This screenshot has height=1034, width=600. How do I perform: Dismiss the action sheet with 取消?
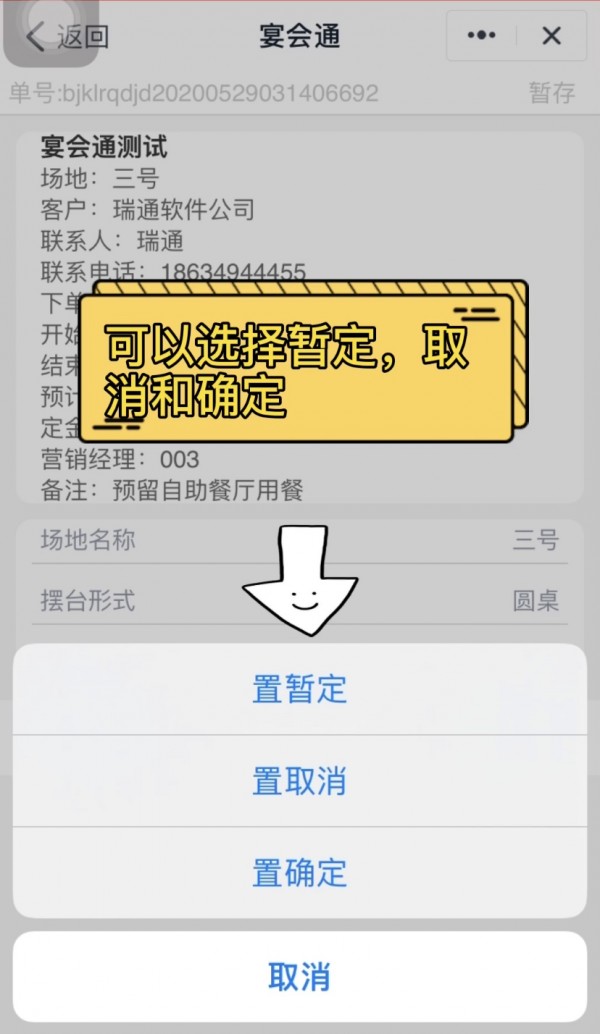pyautogui.click(x=299, y=977)
